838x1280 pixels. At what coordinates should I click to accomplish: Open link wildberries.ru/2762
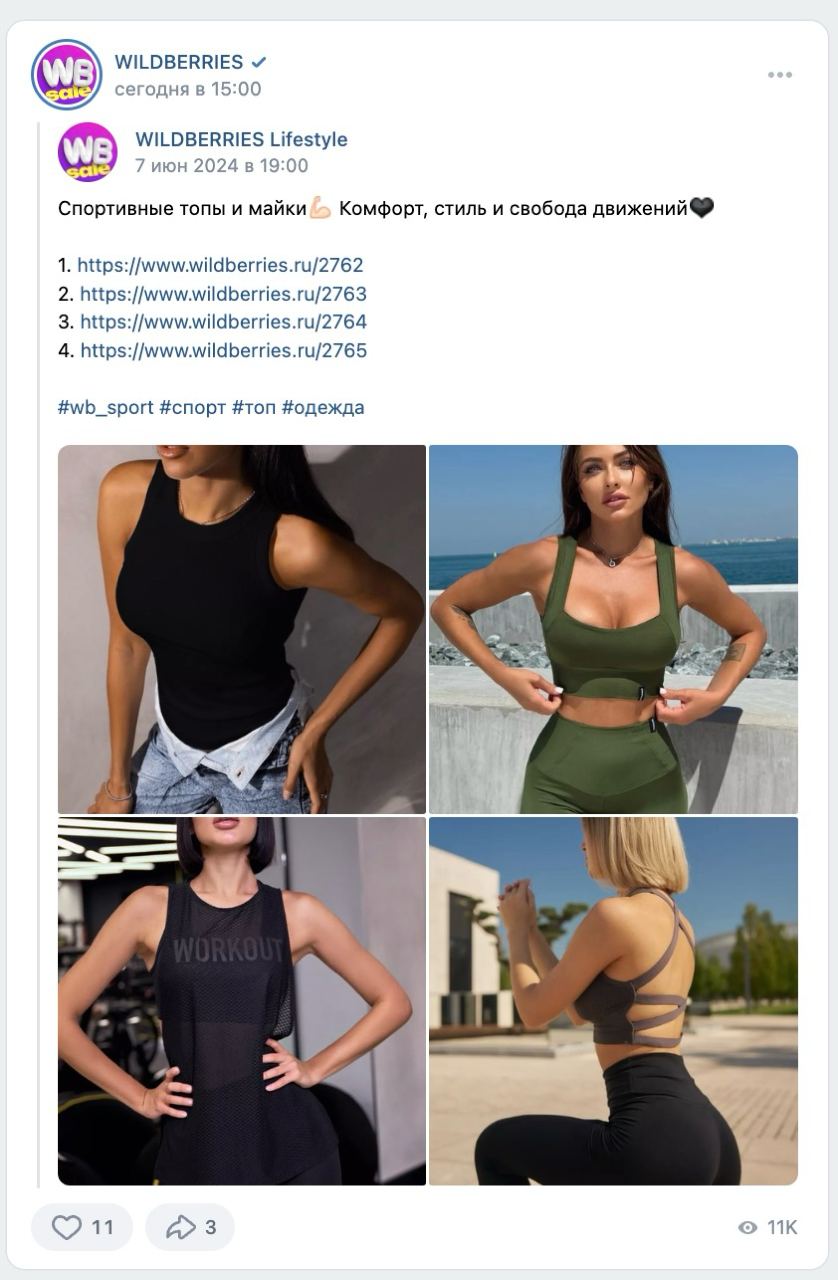tap(220, 265)
